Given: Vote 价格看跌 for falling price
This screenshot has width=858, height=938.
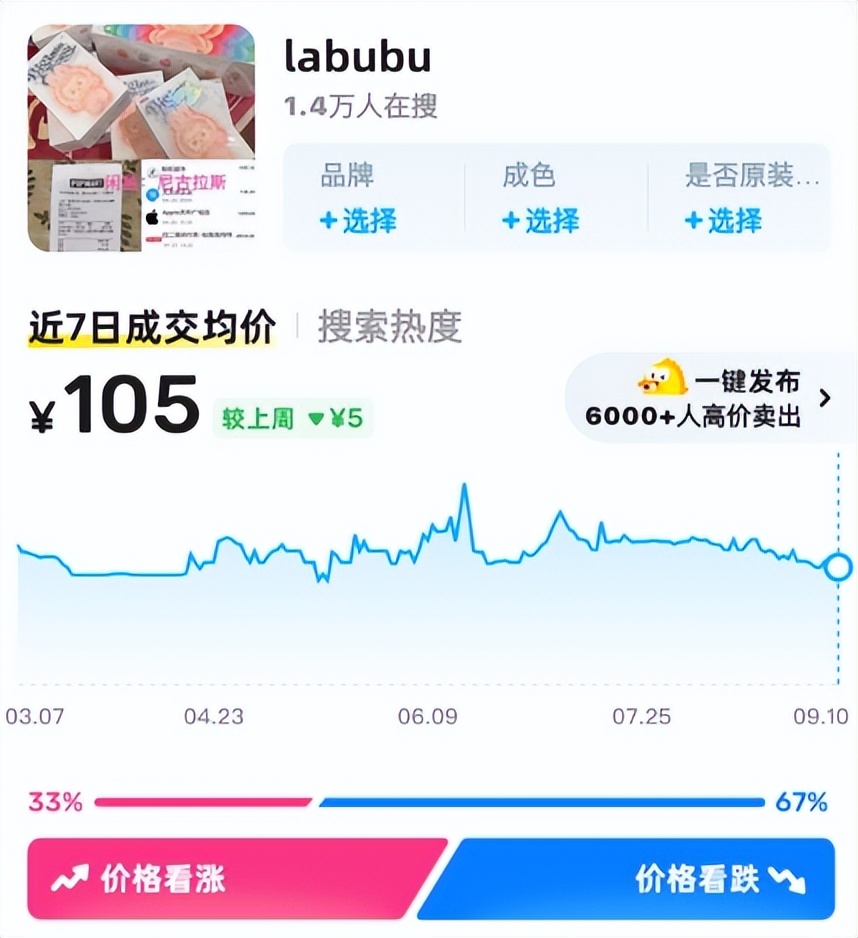Looking at the screenshot, I should pyautogui.click(x=630, y=879).
